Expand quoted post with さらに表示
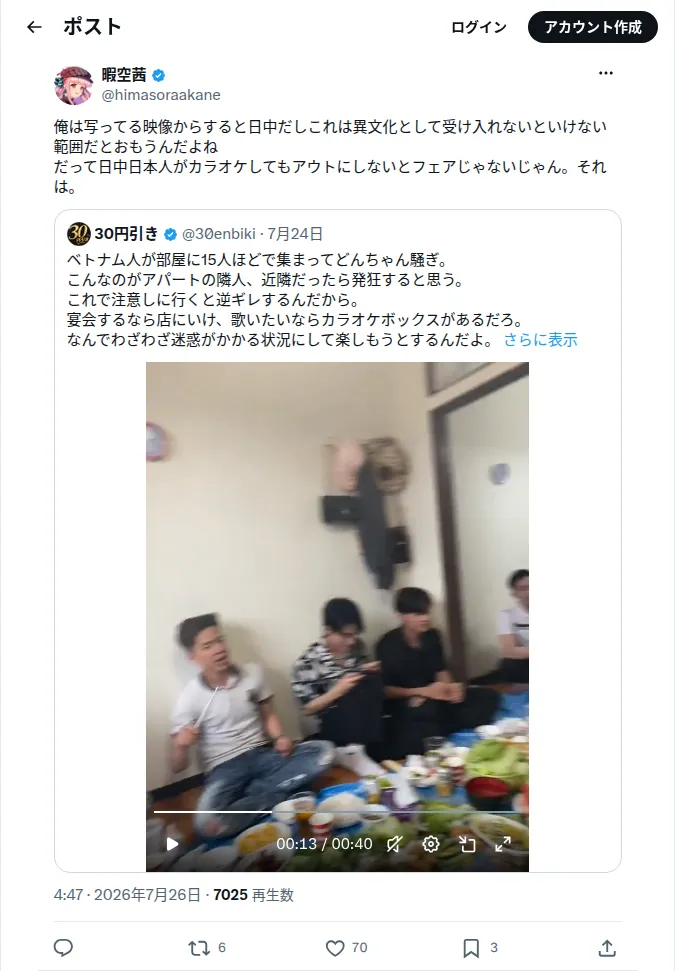The height and width of the screenshot is (971, 675). pyautogui.click(x=540, y=340)
